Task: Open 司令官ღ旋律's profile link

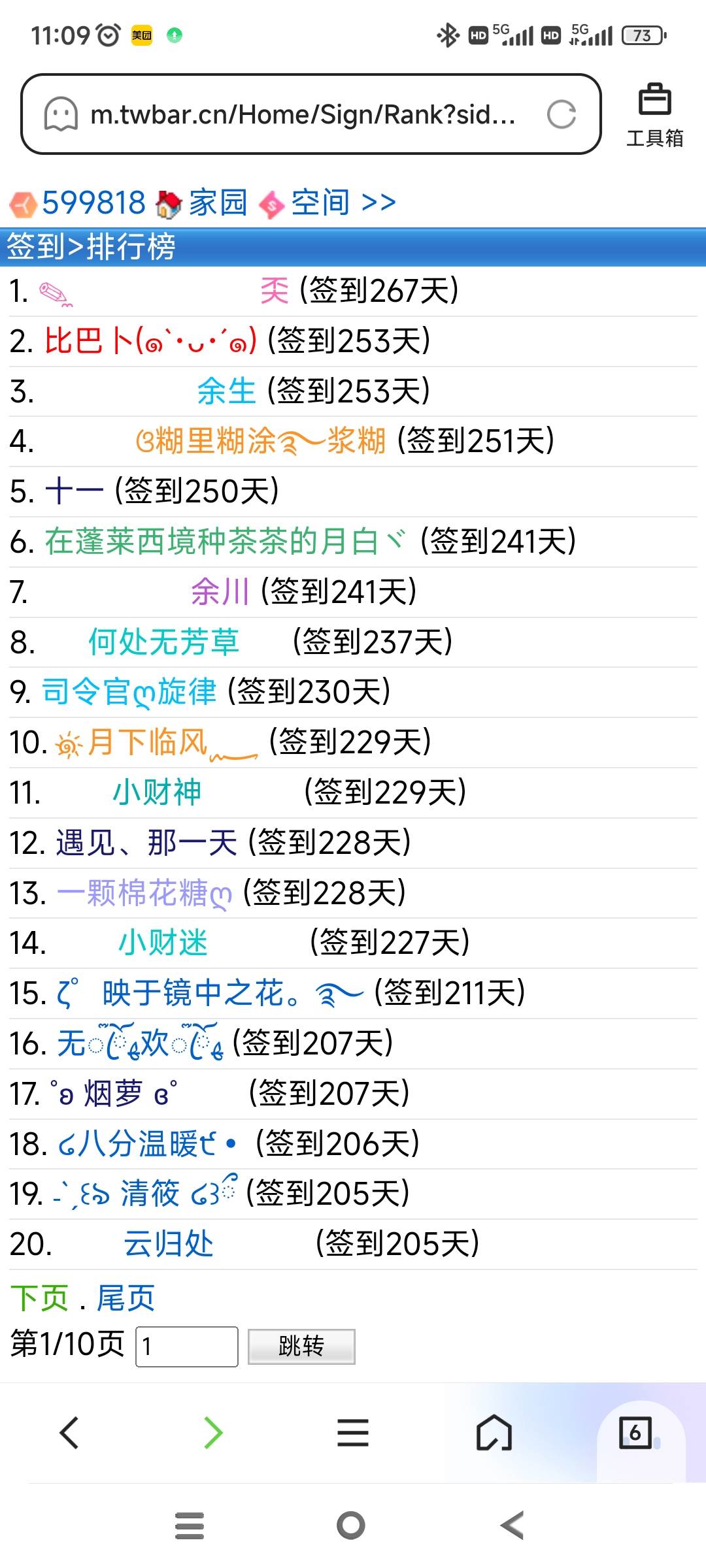Action: 129,692
